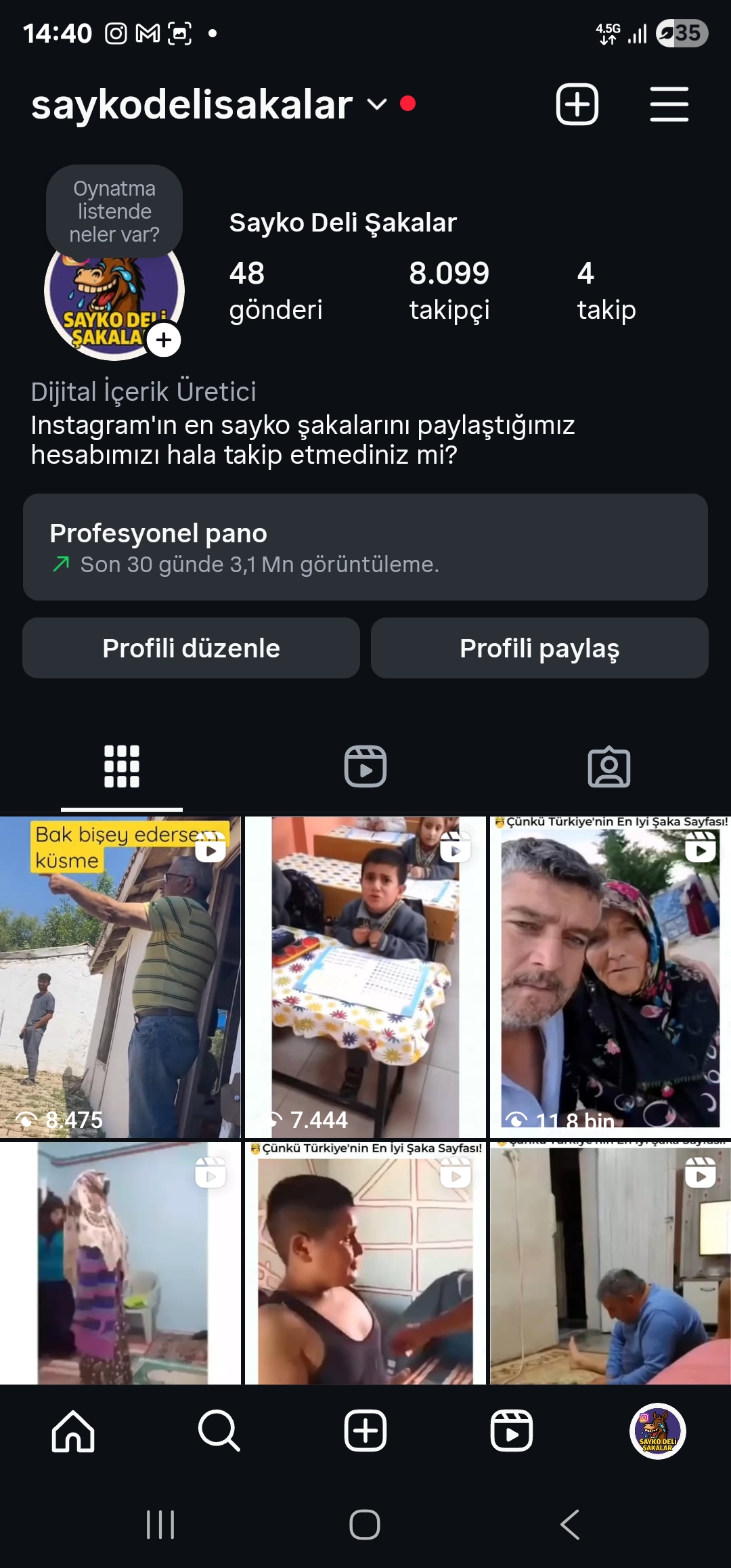Open the search and explore tab
Screen dimensions: 731x1568
(219, 1431)
